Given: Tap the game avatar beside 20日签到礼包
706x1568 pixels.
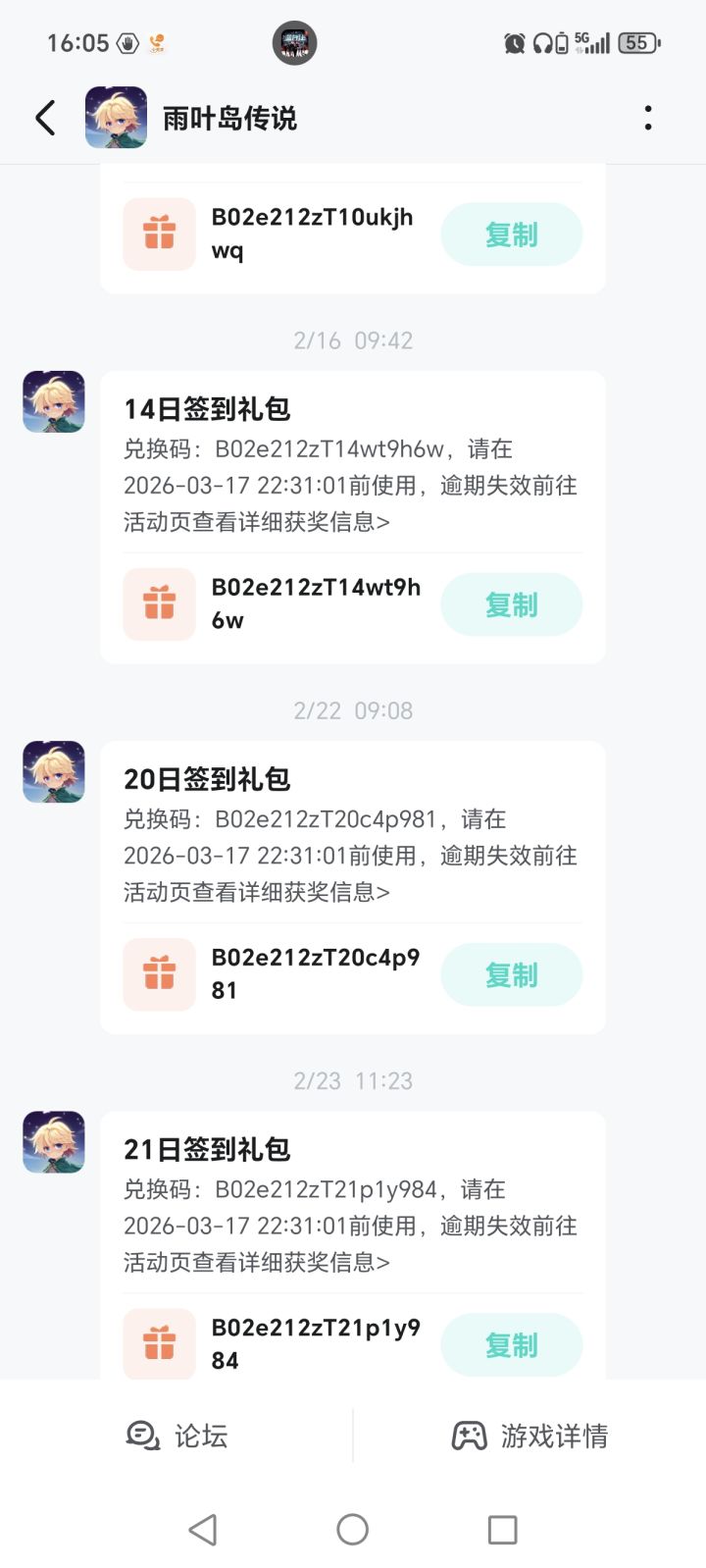Looking at the screenshot, I should click(53, 771).
